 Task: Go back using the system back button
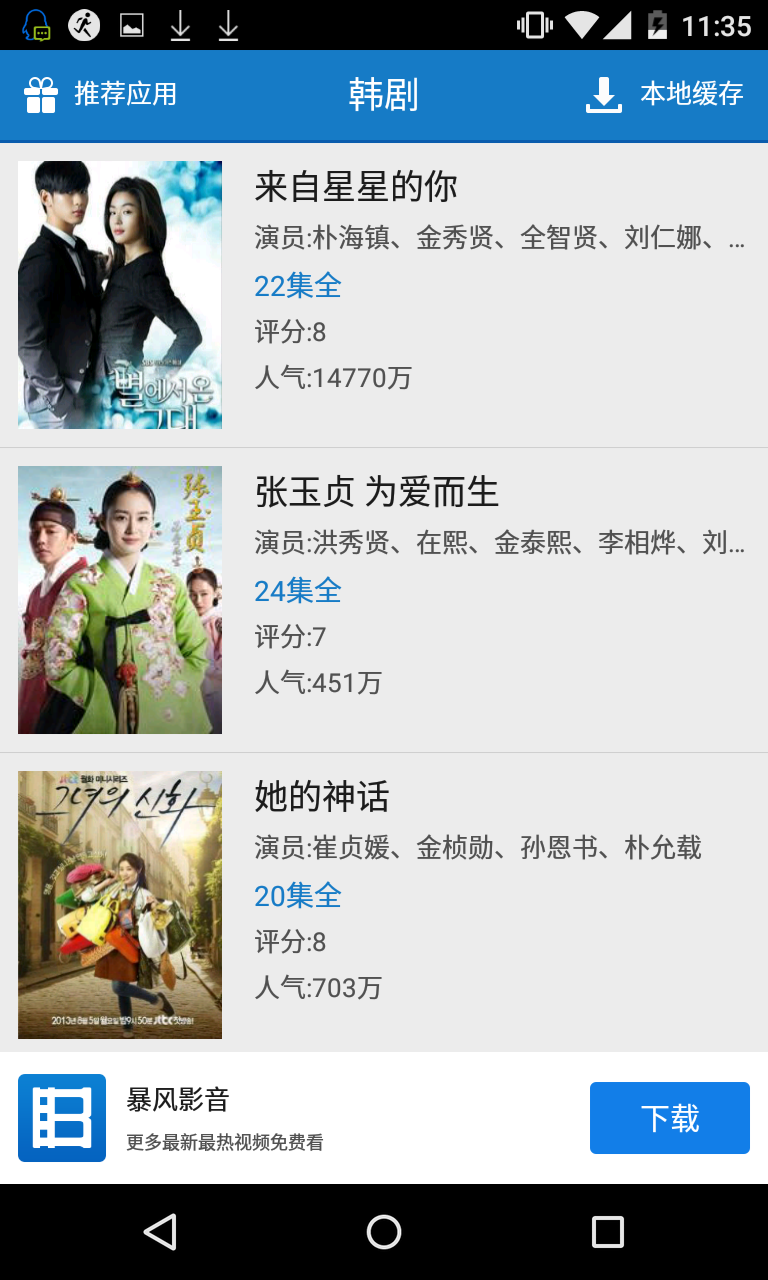pos(160,1232)
